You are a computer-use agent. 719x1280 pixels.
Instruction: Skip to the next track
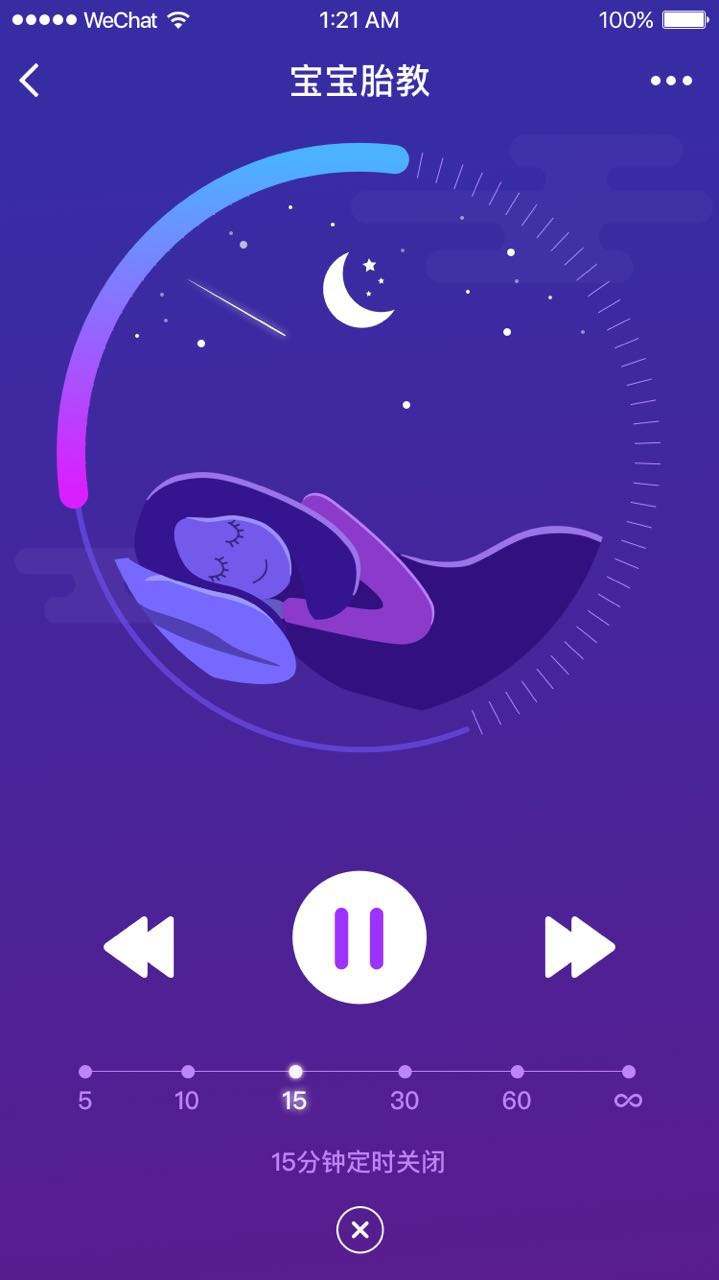580,946
